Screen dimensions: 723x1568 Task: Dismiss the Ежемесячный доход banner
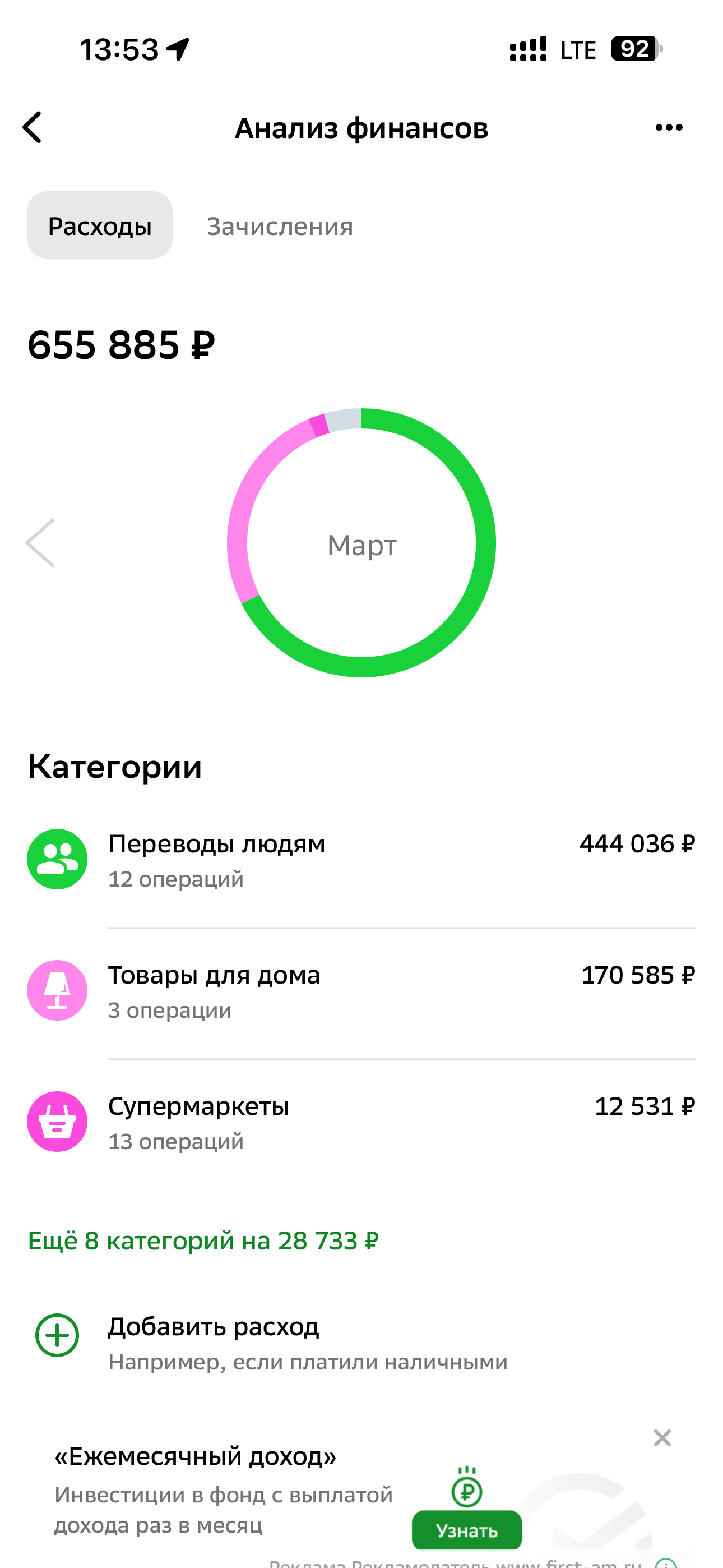point(662,1438)
